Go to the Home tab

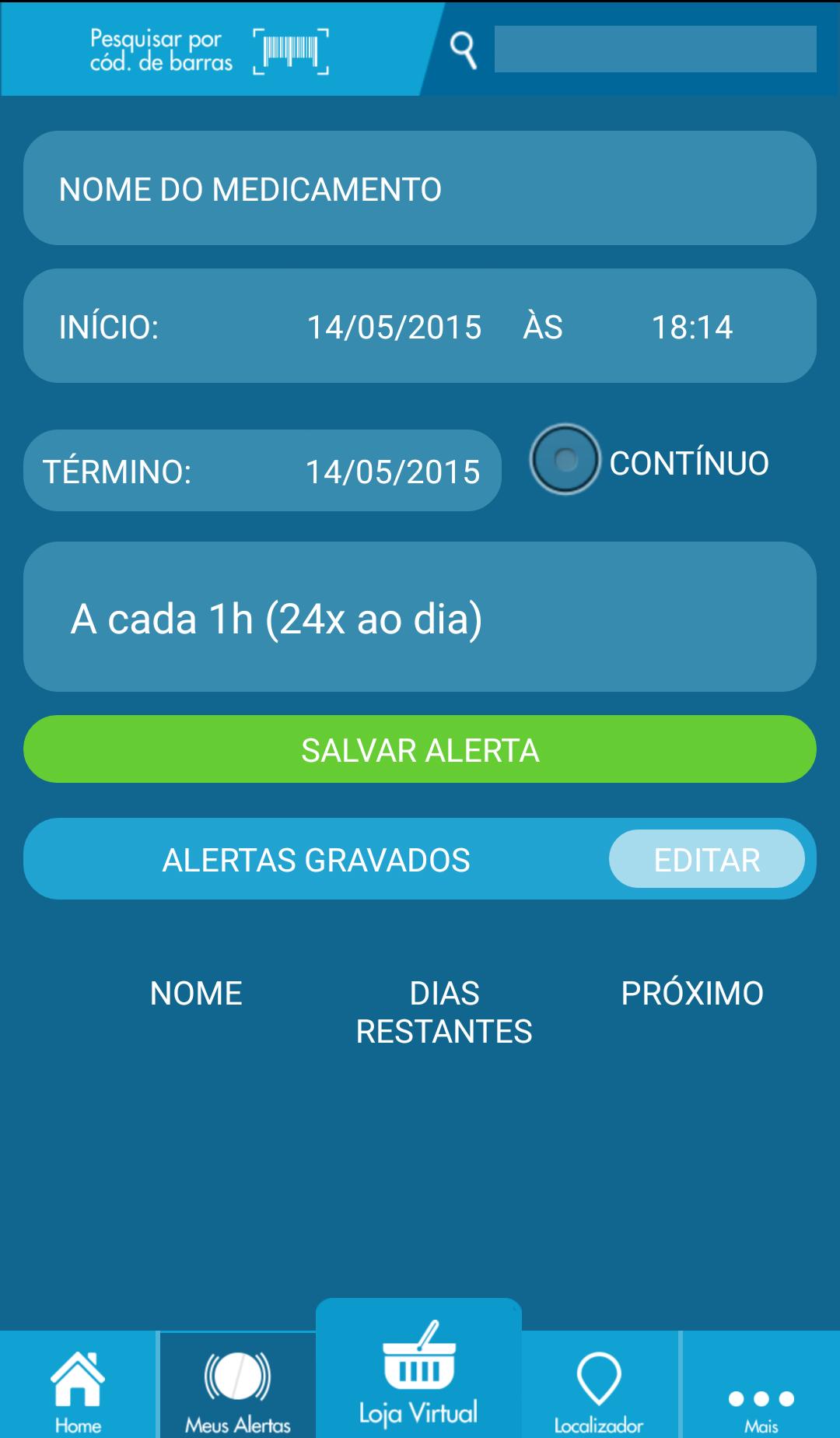click(x=78, y=1389)
